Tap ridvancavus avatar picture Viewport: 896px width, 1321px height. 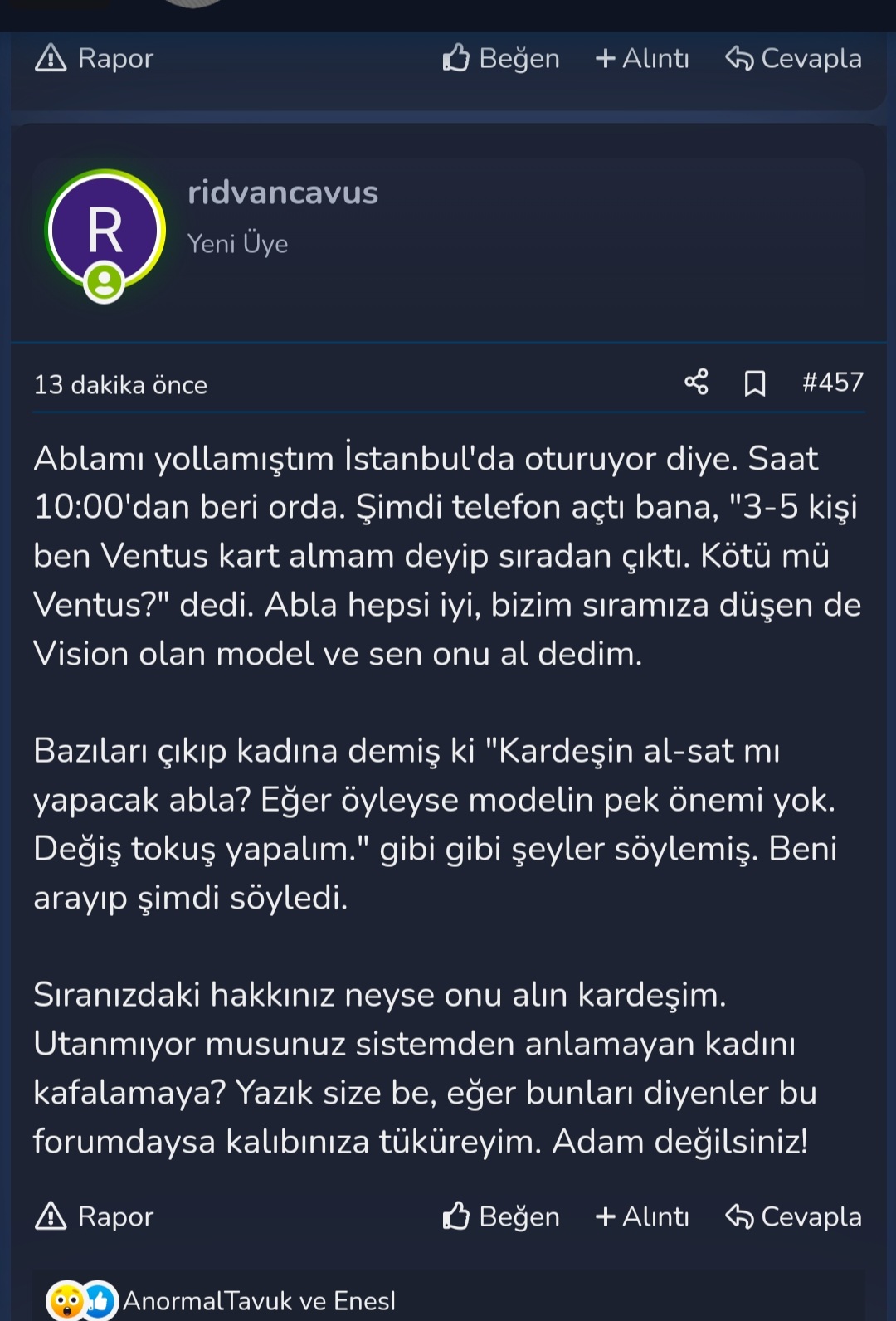click(105, 232)
